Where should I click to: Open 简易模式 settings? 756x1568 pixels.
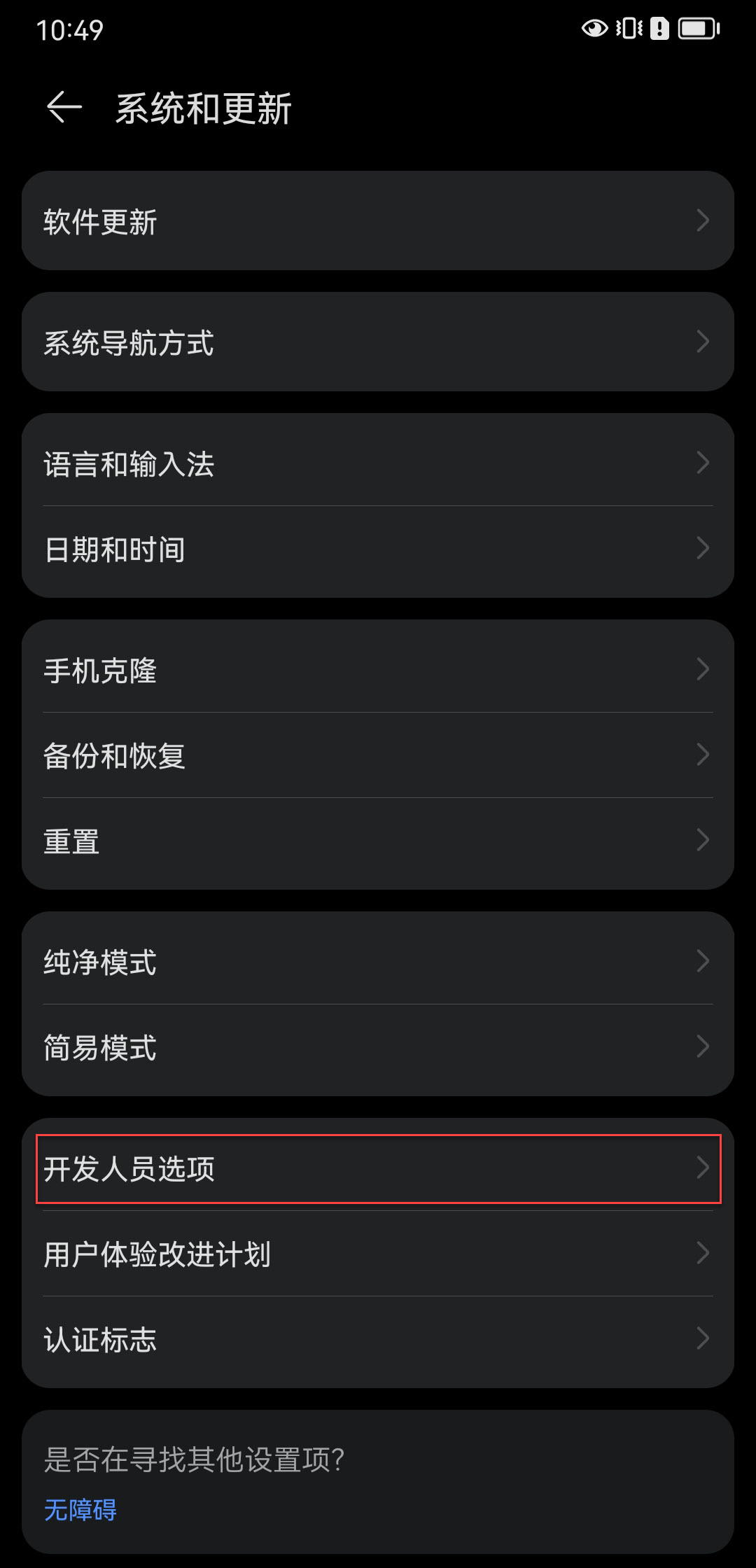point(378,1047)
